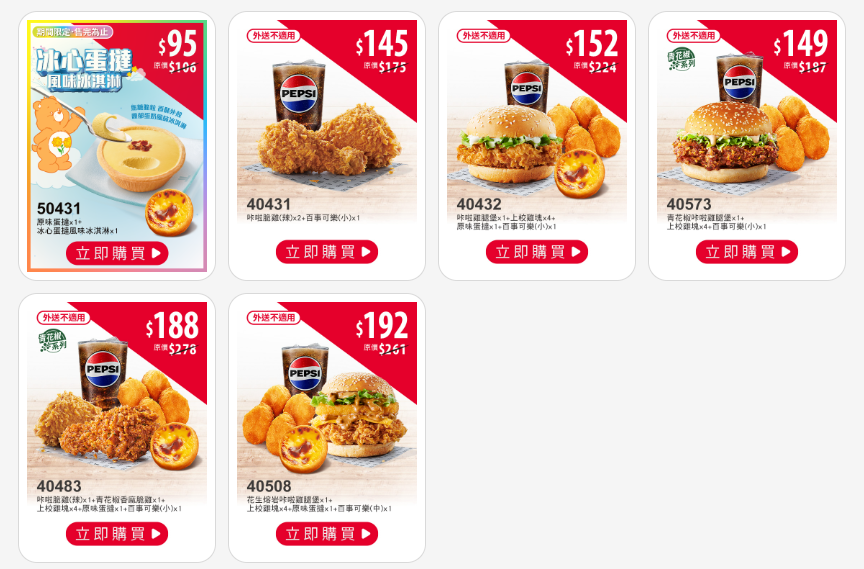Open the $145 fried chicken meal image

[x=327, y=120]
